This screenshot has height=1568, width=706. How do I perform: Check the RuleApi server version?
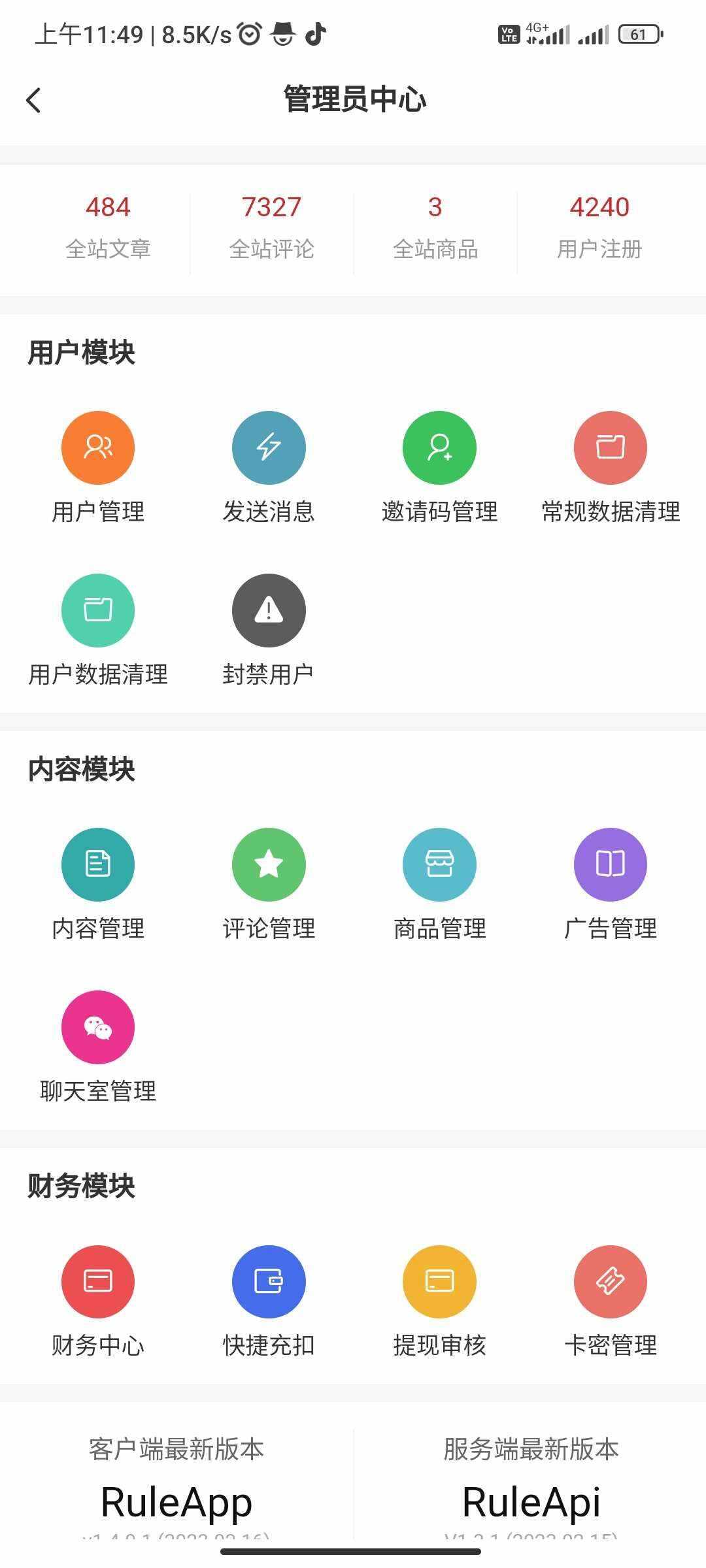[531, 1502]
